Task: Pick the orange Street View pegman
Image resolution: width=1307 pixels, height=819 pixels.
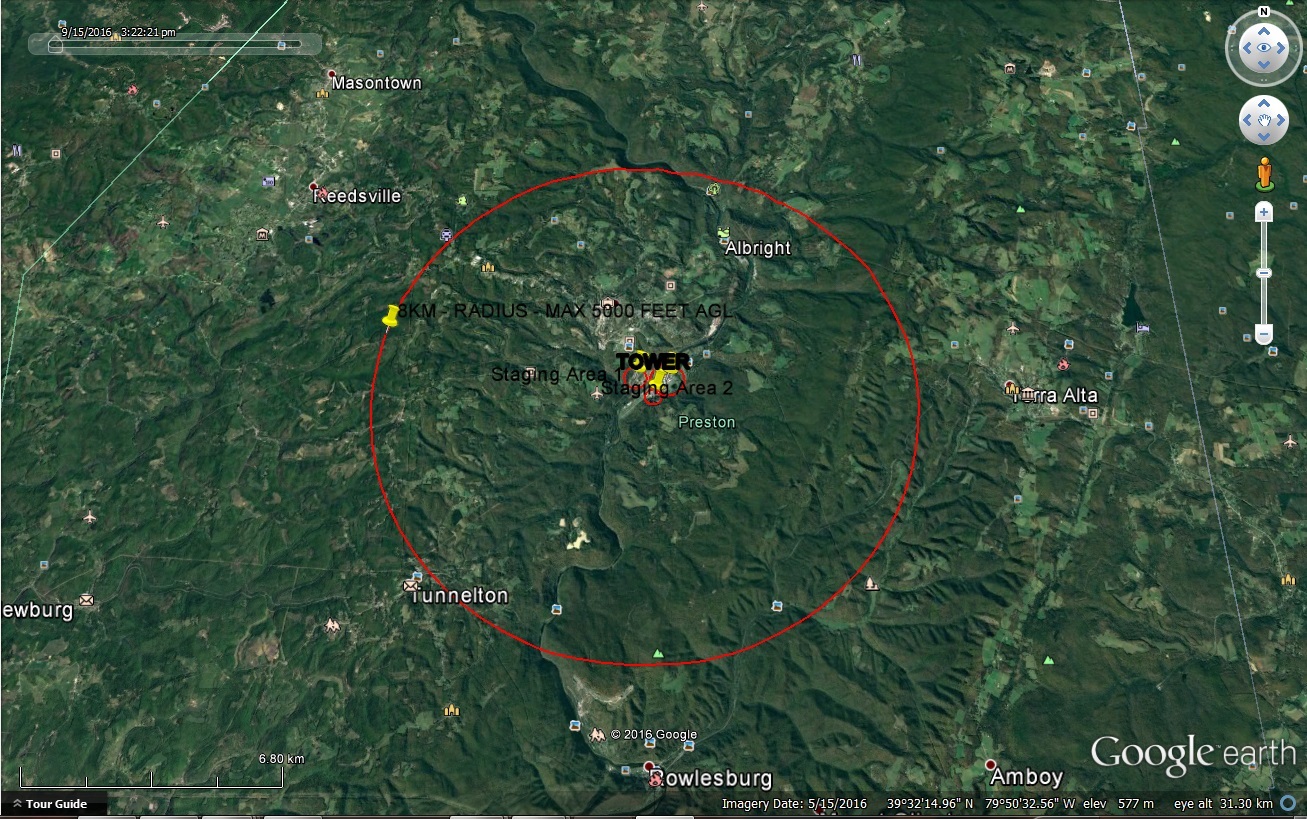Action: pyautogui.click(x=1264, y=173)
